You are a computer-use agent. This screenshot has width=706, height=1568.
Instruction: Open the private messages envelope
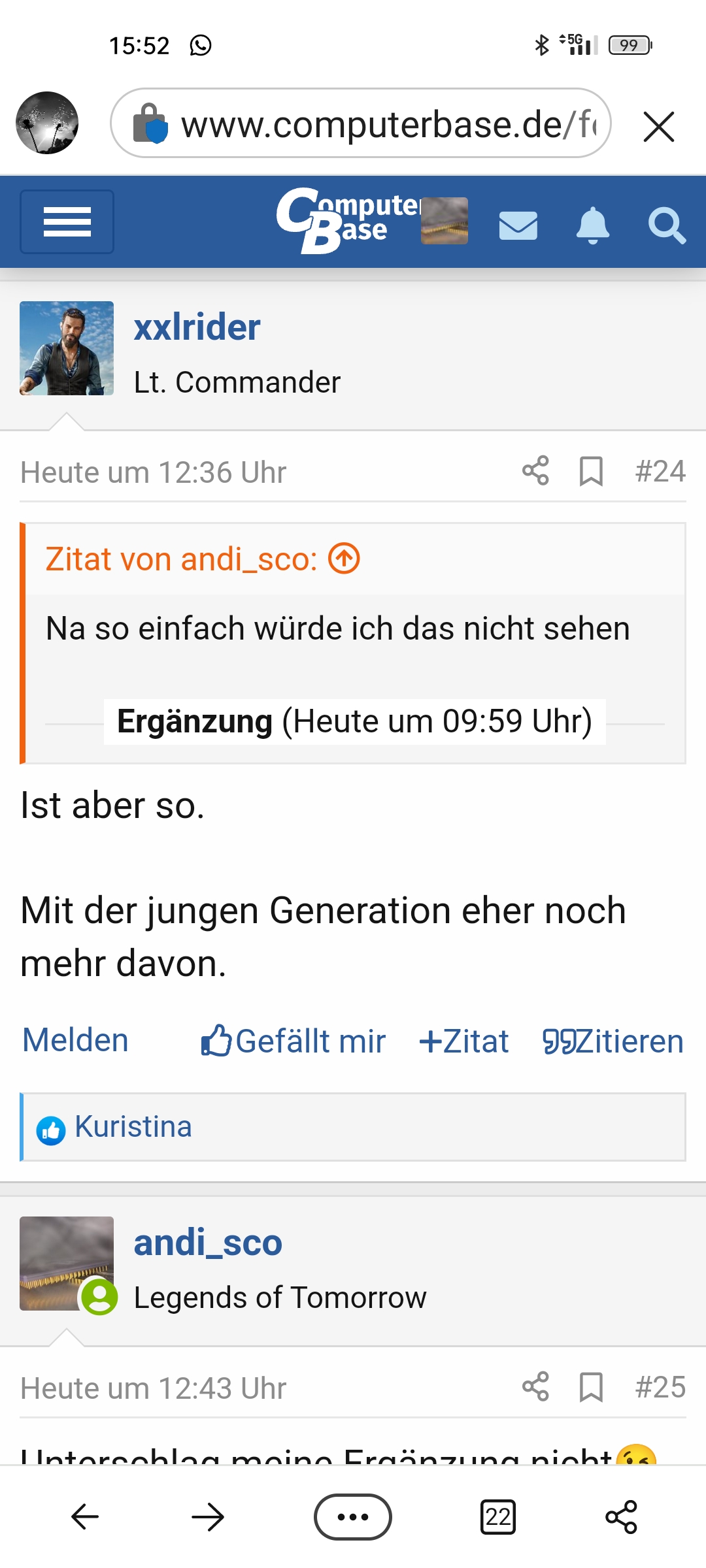pos(518,225)
